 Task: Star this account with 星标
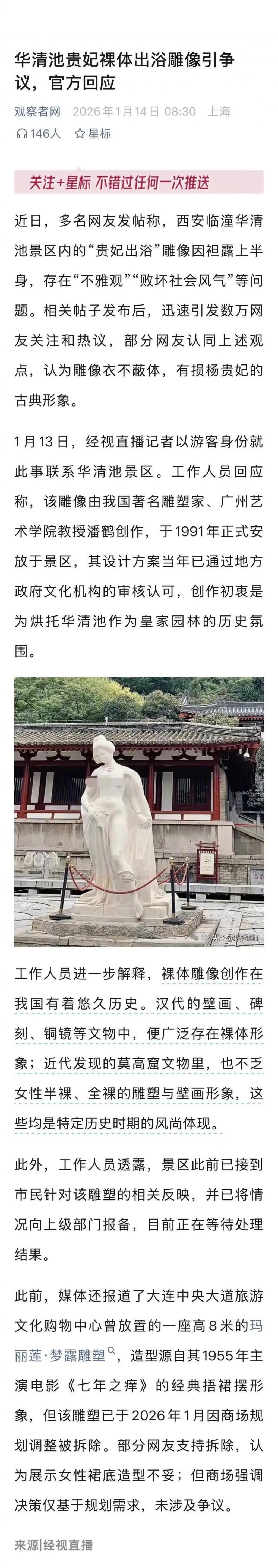[93, 133]
